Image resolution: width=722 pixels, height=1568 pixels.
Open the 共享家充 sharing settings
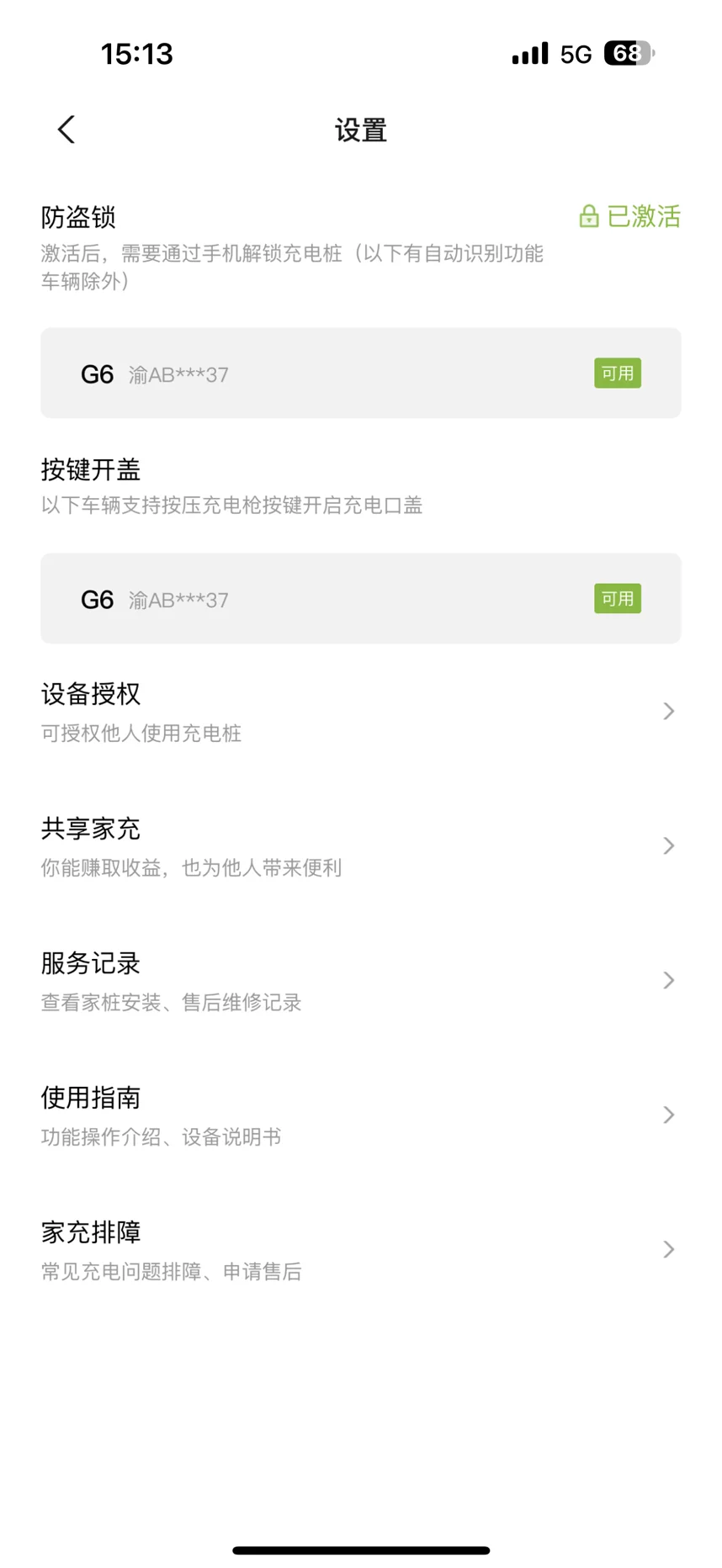click(x=361, y=846)
